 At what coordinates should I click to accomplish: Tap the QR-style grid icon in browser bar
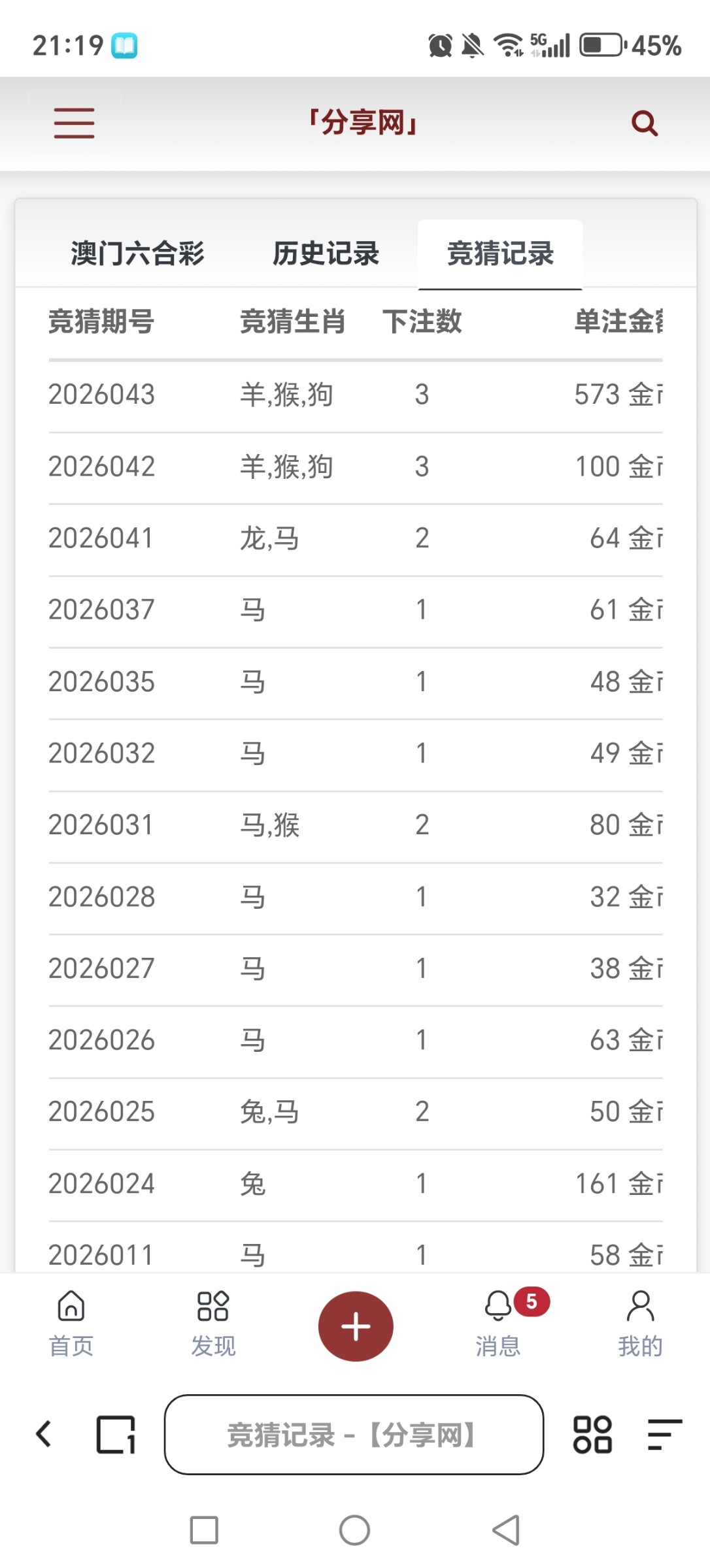click(x=590, y=1436)
